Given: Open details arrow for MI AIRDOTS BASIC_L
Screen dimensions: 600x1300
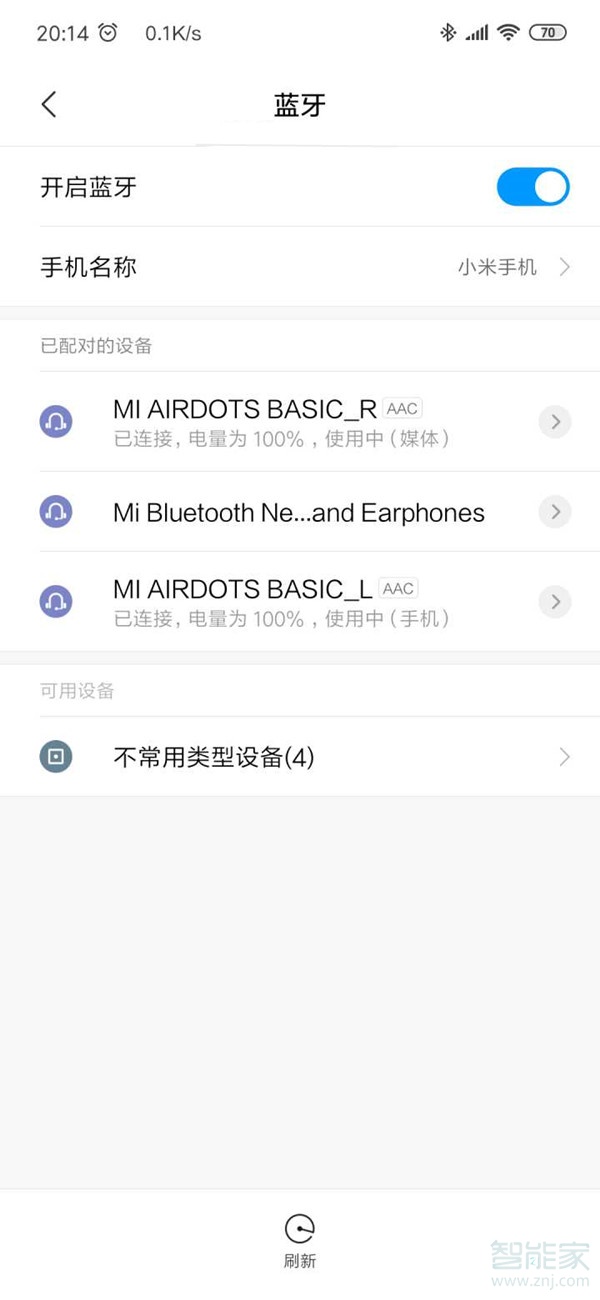Looking at the screenshot, I should coord(555,601).
